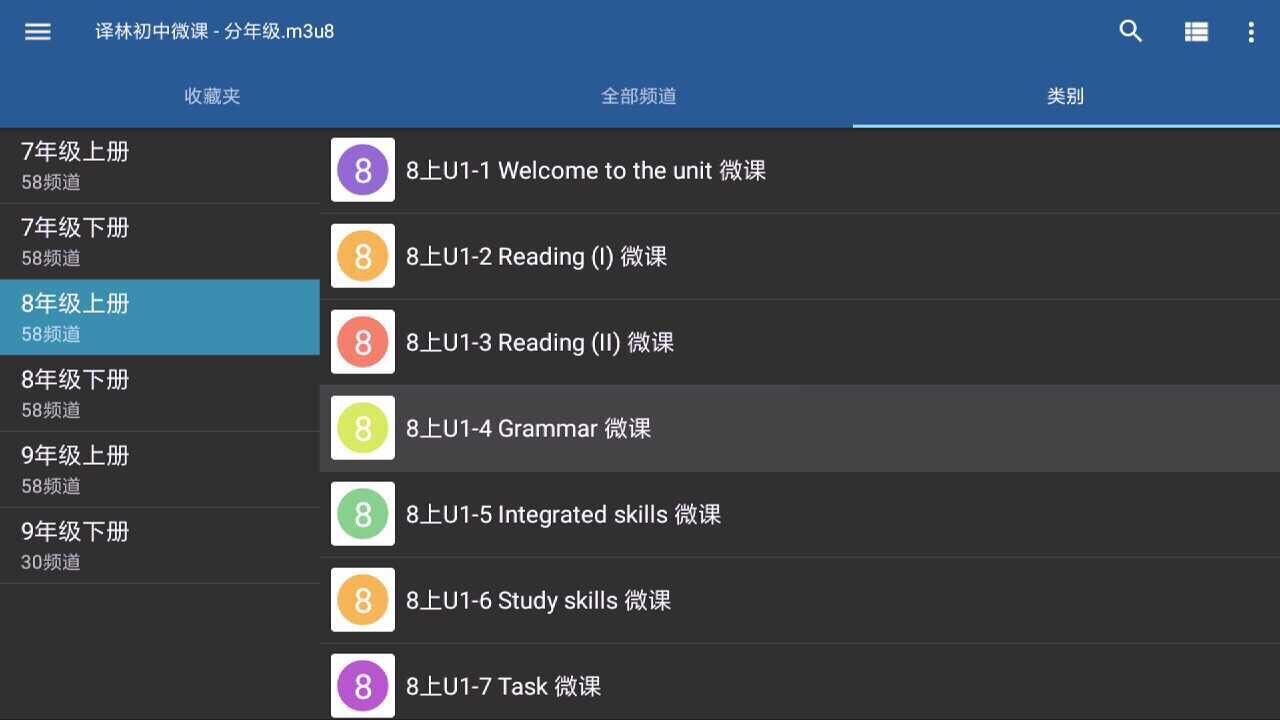This screenshot has height=720, width=1280.
Task: Switch to the 全部频道 tab
Action: 639,96
